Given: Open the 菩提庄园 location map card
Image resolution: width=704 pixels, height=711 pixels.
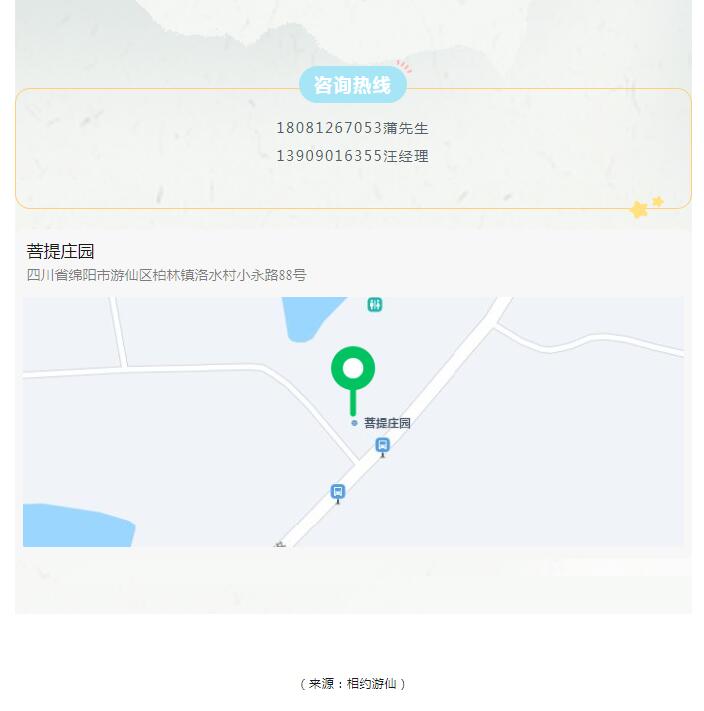Looking at the screenshot, I should (353, 420).
